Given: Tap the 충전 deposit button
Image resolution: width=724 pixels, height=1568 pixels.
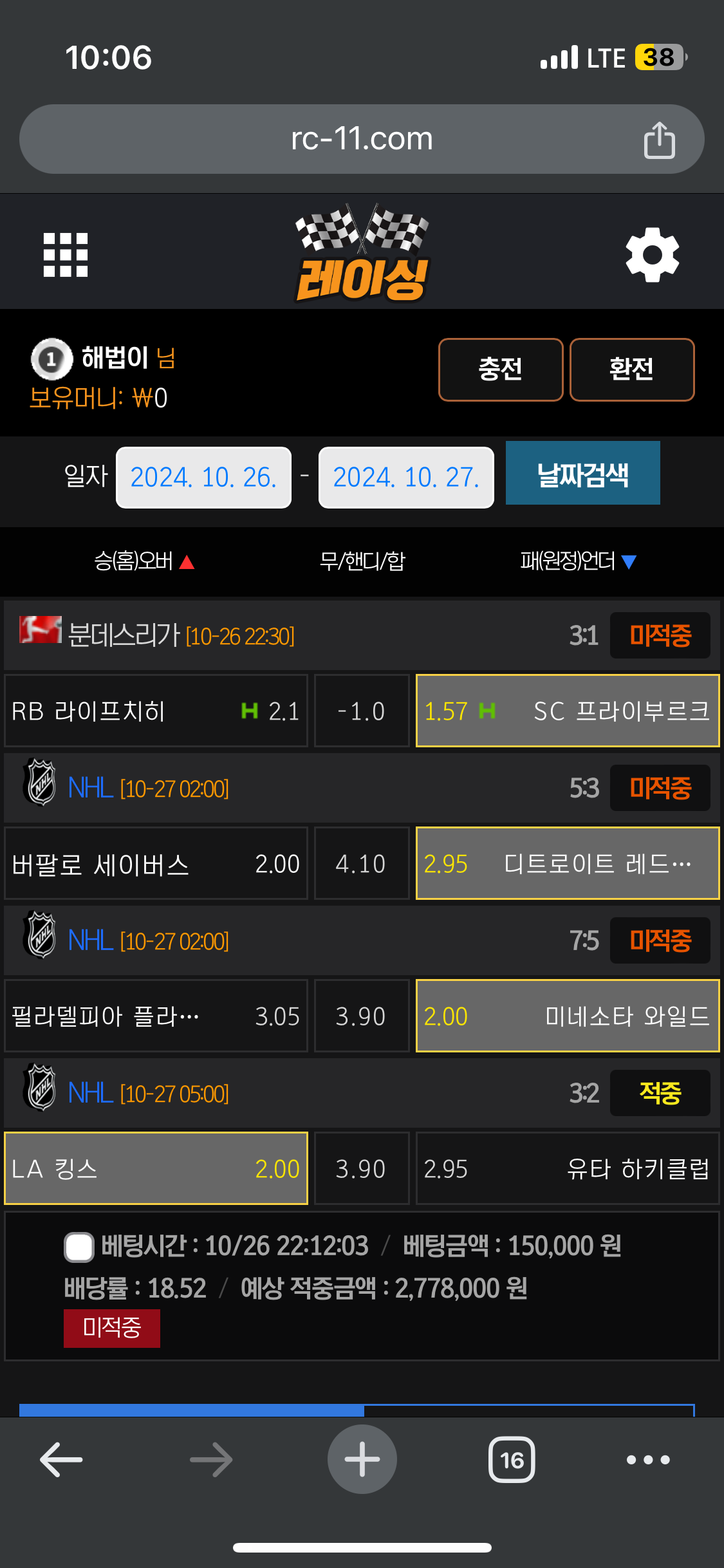Looking at the screenshot, I should (x=501, y=369).
